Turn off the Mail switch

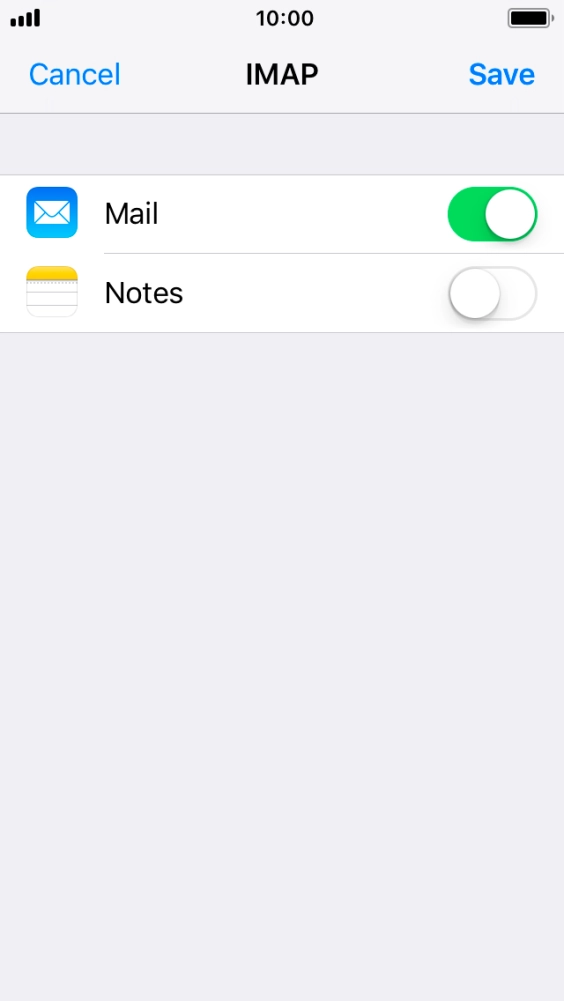(x=492, y=214)
